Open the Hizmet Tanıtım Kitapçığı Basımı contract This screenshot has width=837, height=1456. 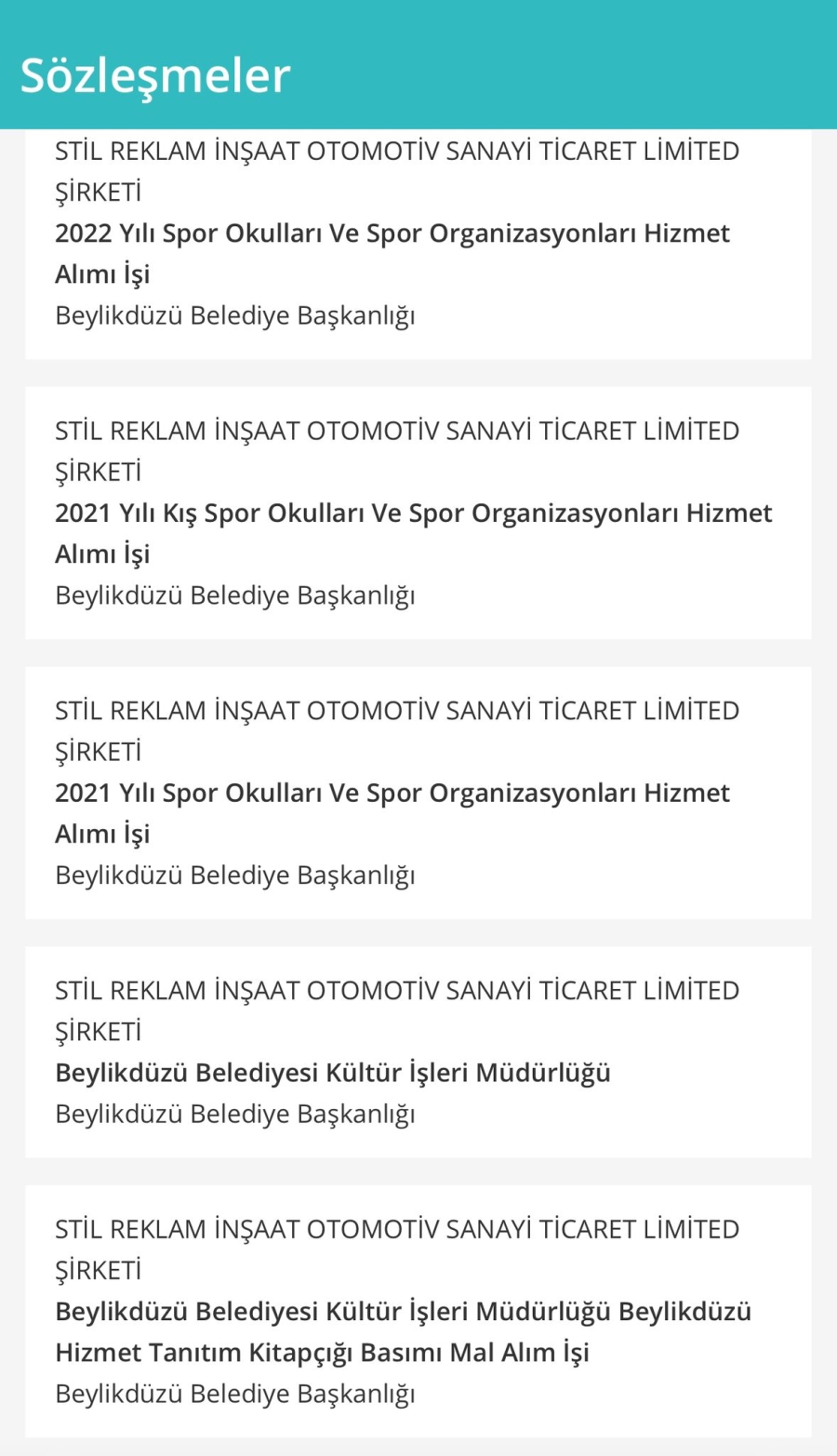(x=418, y=1312)
